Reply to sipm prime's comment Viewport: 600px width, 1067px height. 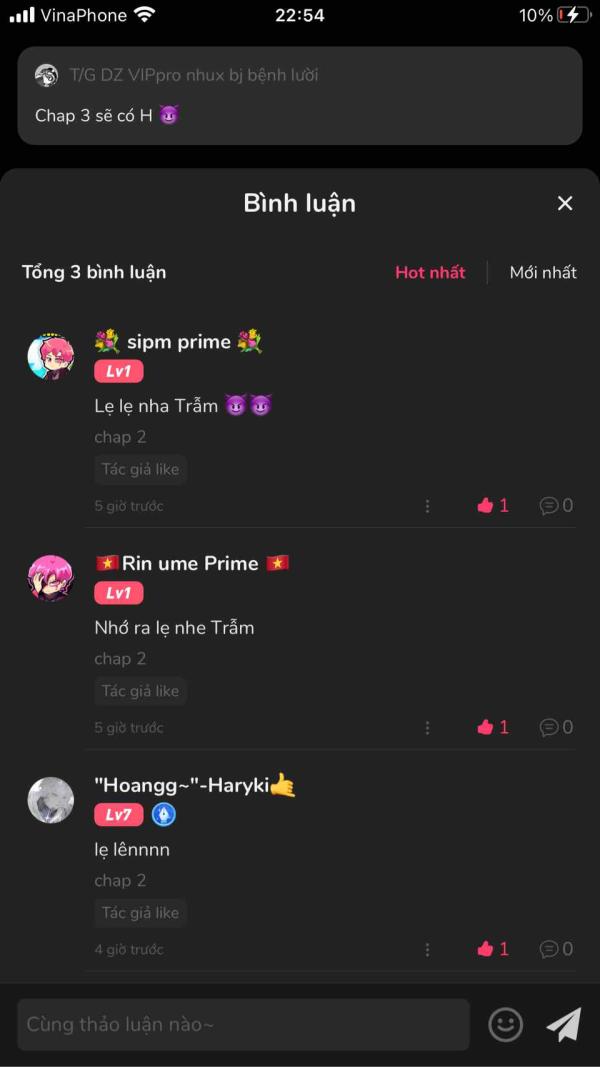[556, 506]
